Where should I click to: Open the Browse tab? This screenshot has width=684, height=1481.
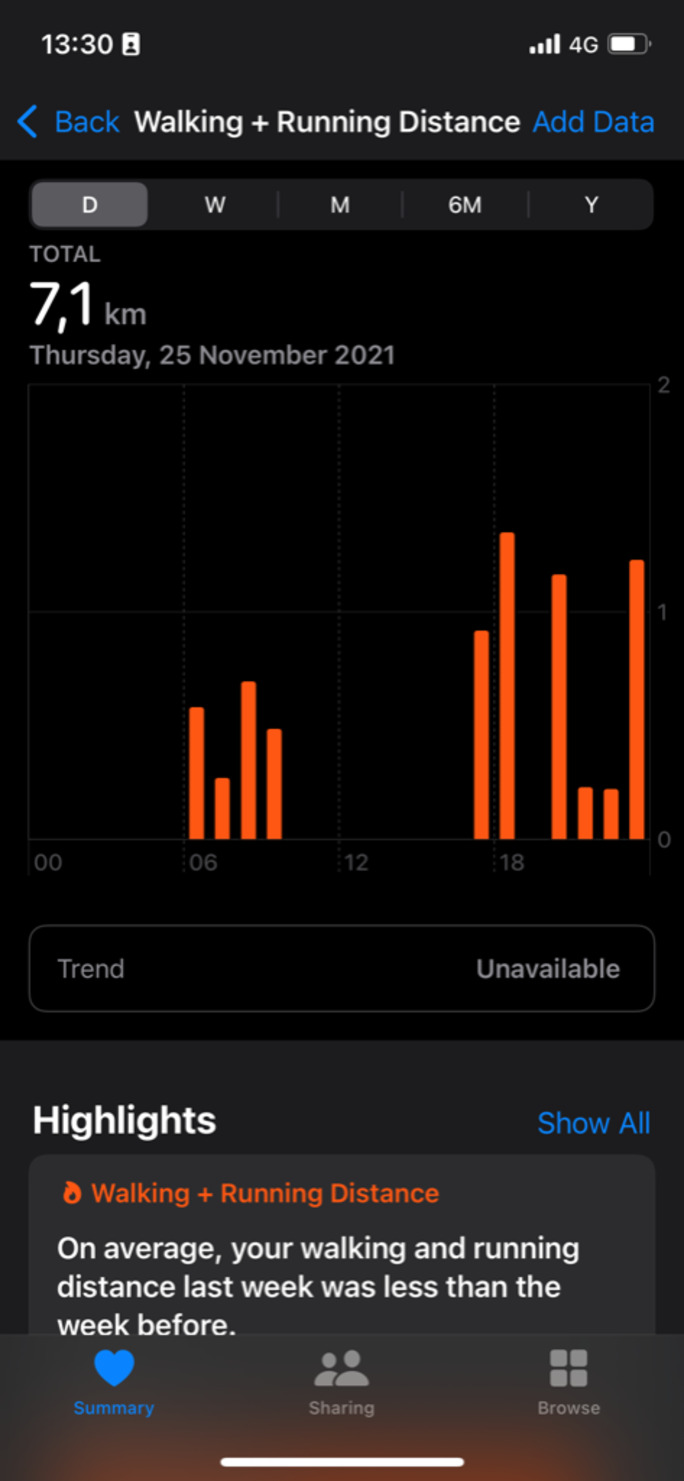(x=568, y=1382)
